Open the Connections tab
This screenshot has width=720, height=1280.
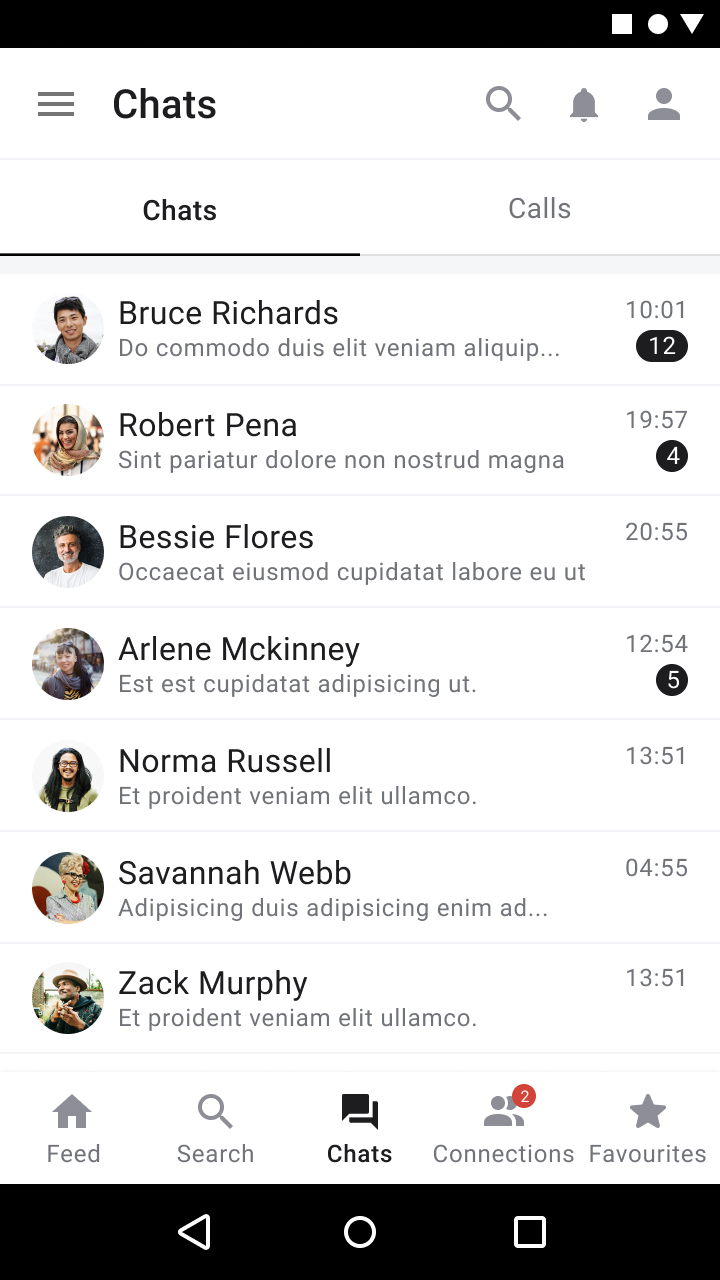click(504, 1129)
